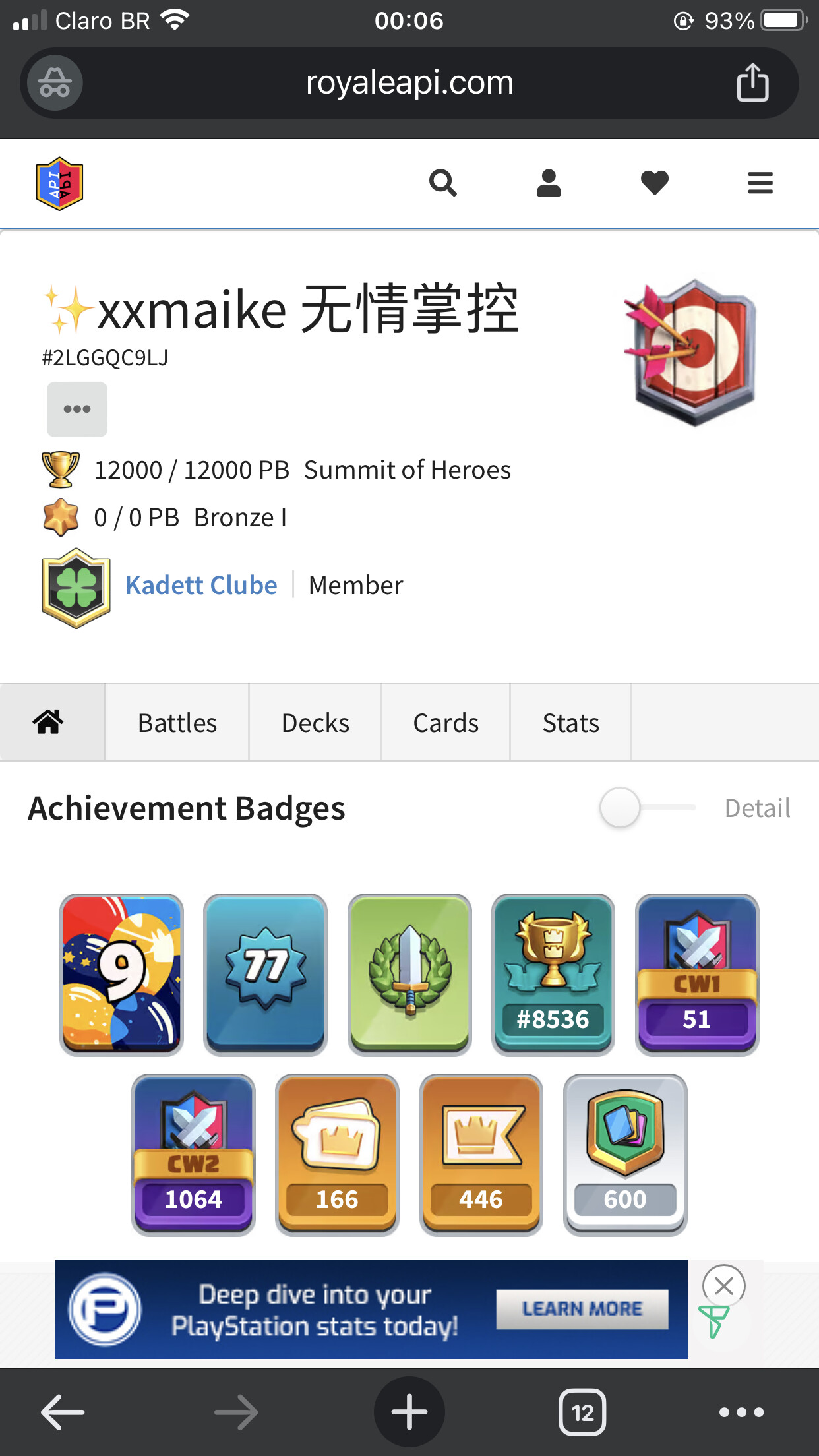This screenshot has height=1456, width=819.
Task: Open Kadett Clube clan page
Action: (x=201, y=586)
